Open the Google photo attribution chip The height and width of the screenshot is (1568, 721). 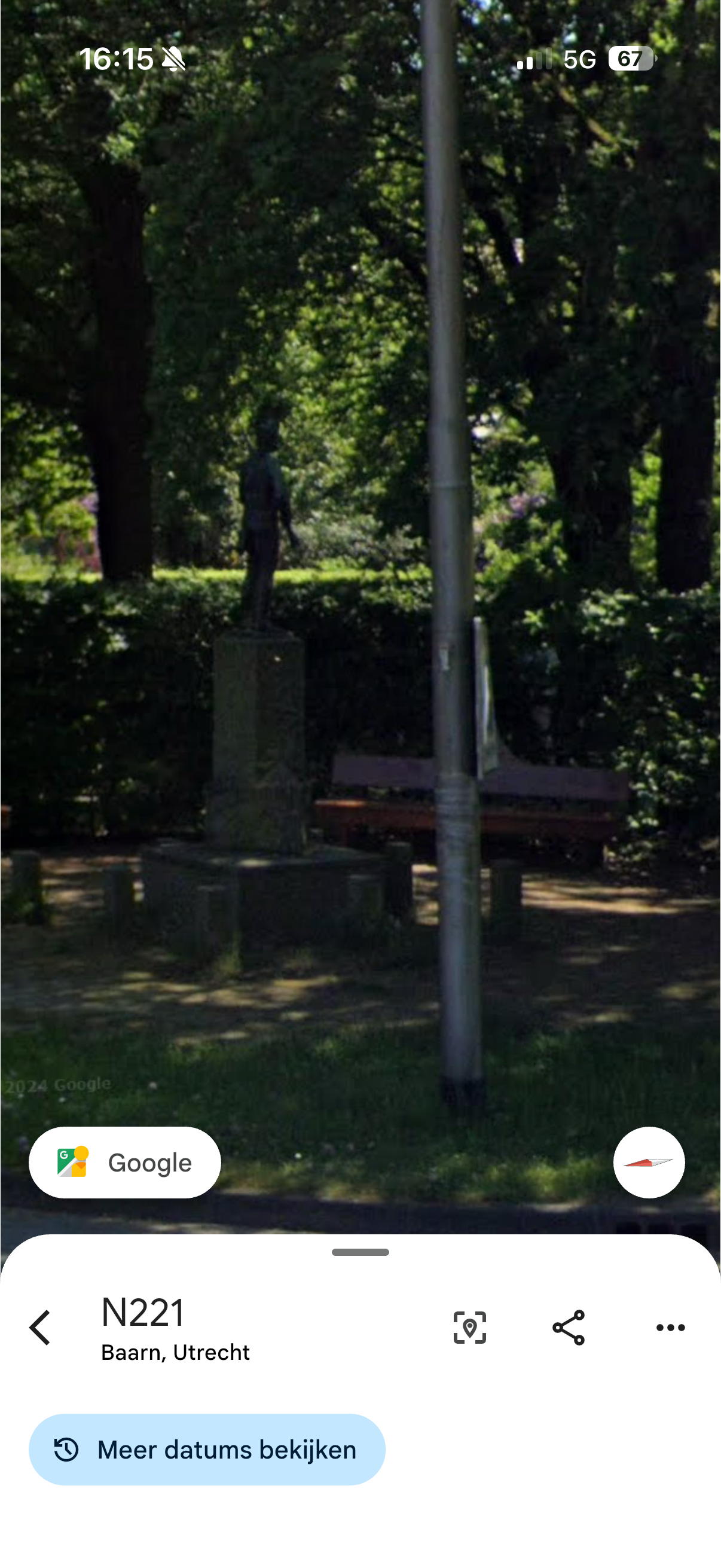pyautogui.click(x=125, y=1162)
